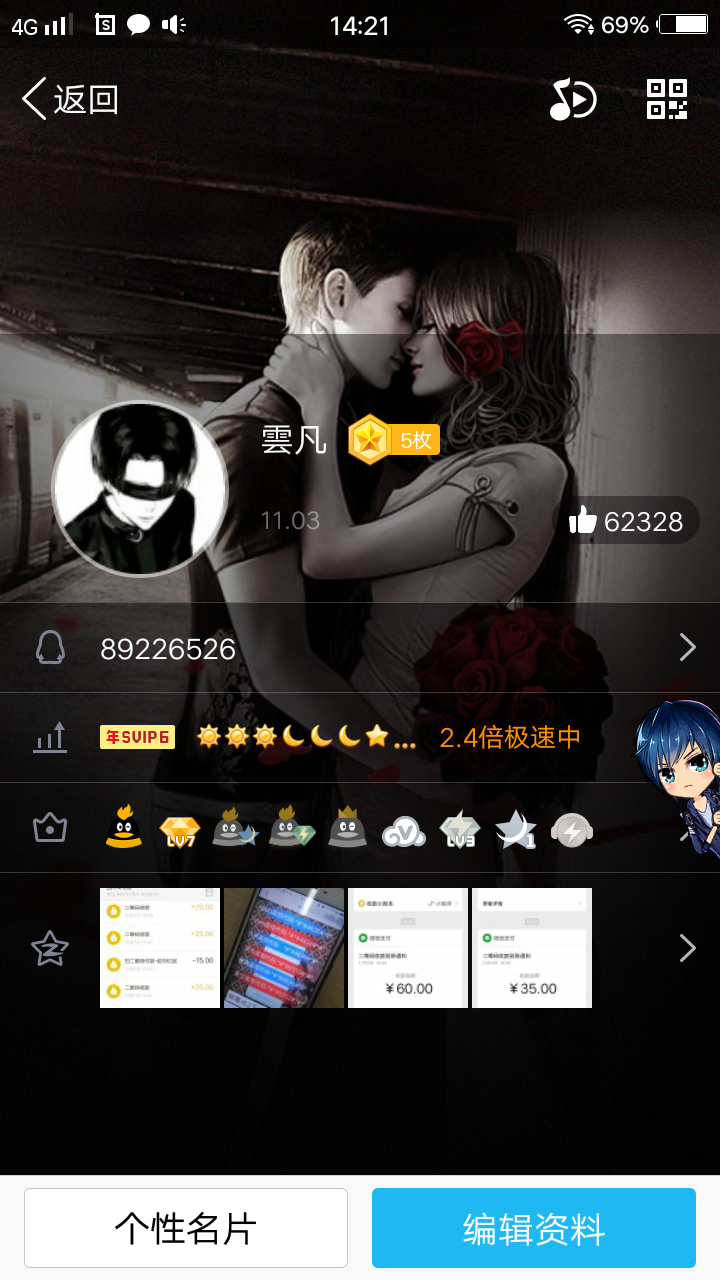Open 个性名片 card settings
This screenshot has width=720, height=1280.
point(186,1228)
